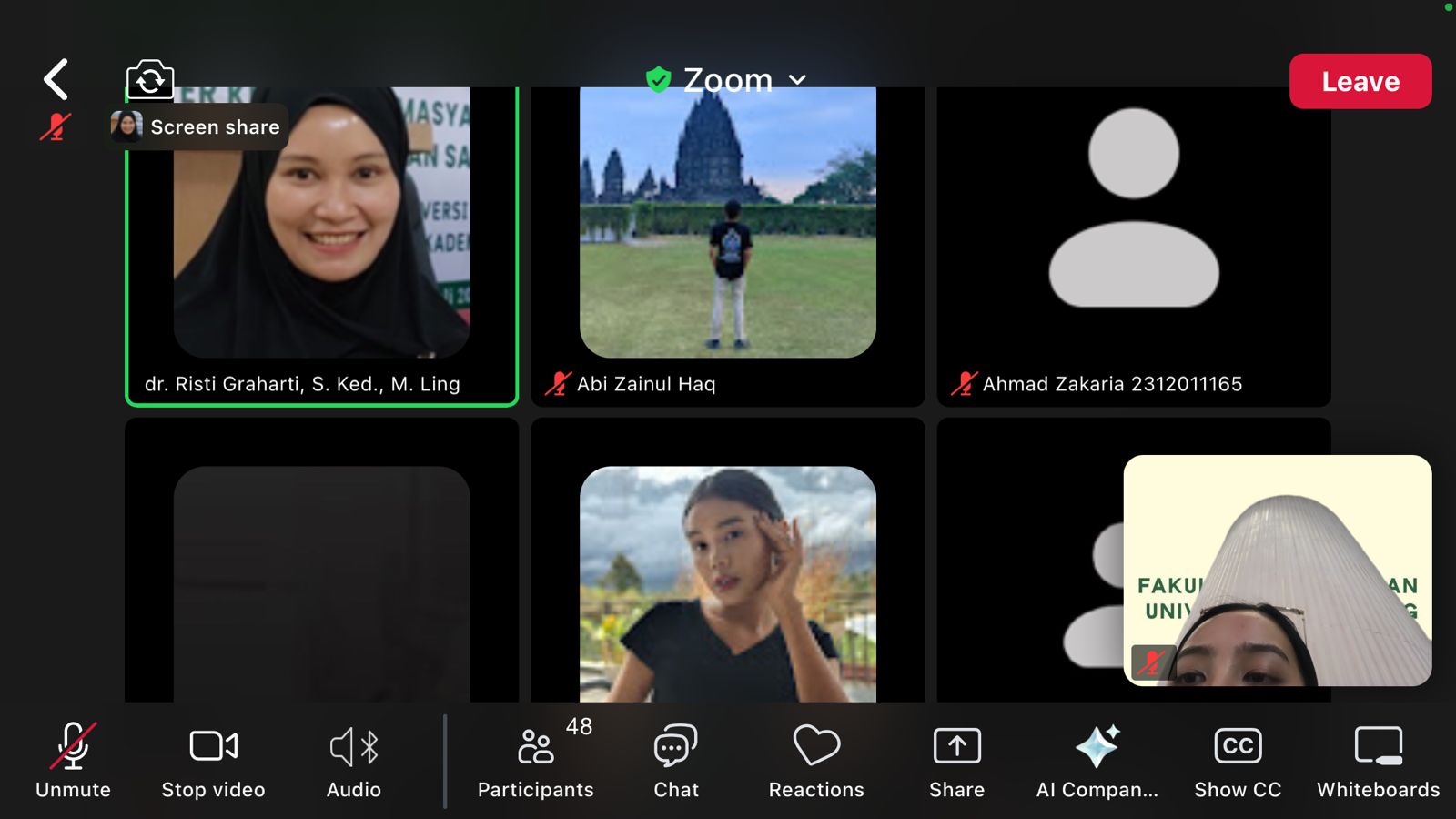Show closed captions
This screenshot has width=1456, height=819.
tap(1238, 761)
